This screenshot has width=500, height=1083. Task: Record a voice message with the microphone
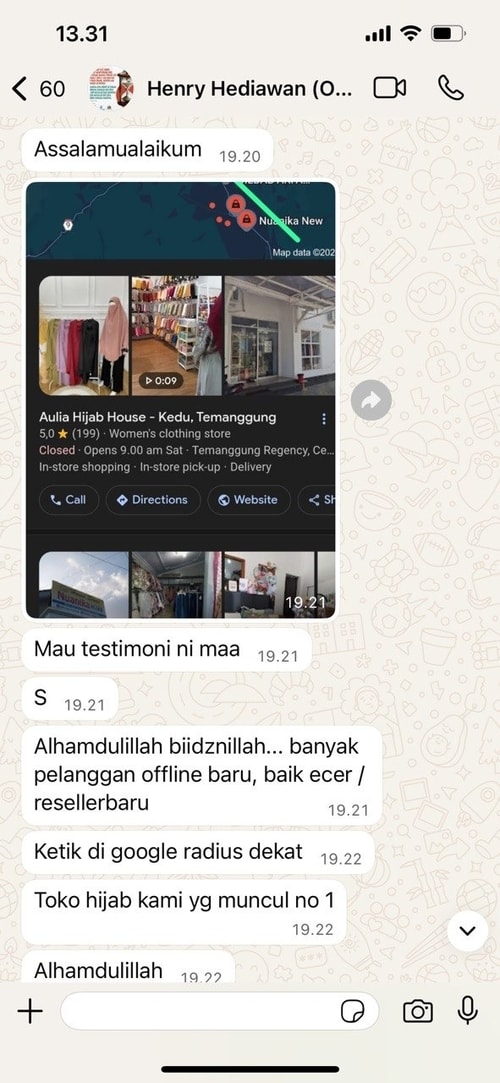(468, 1010)
